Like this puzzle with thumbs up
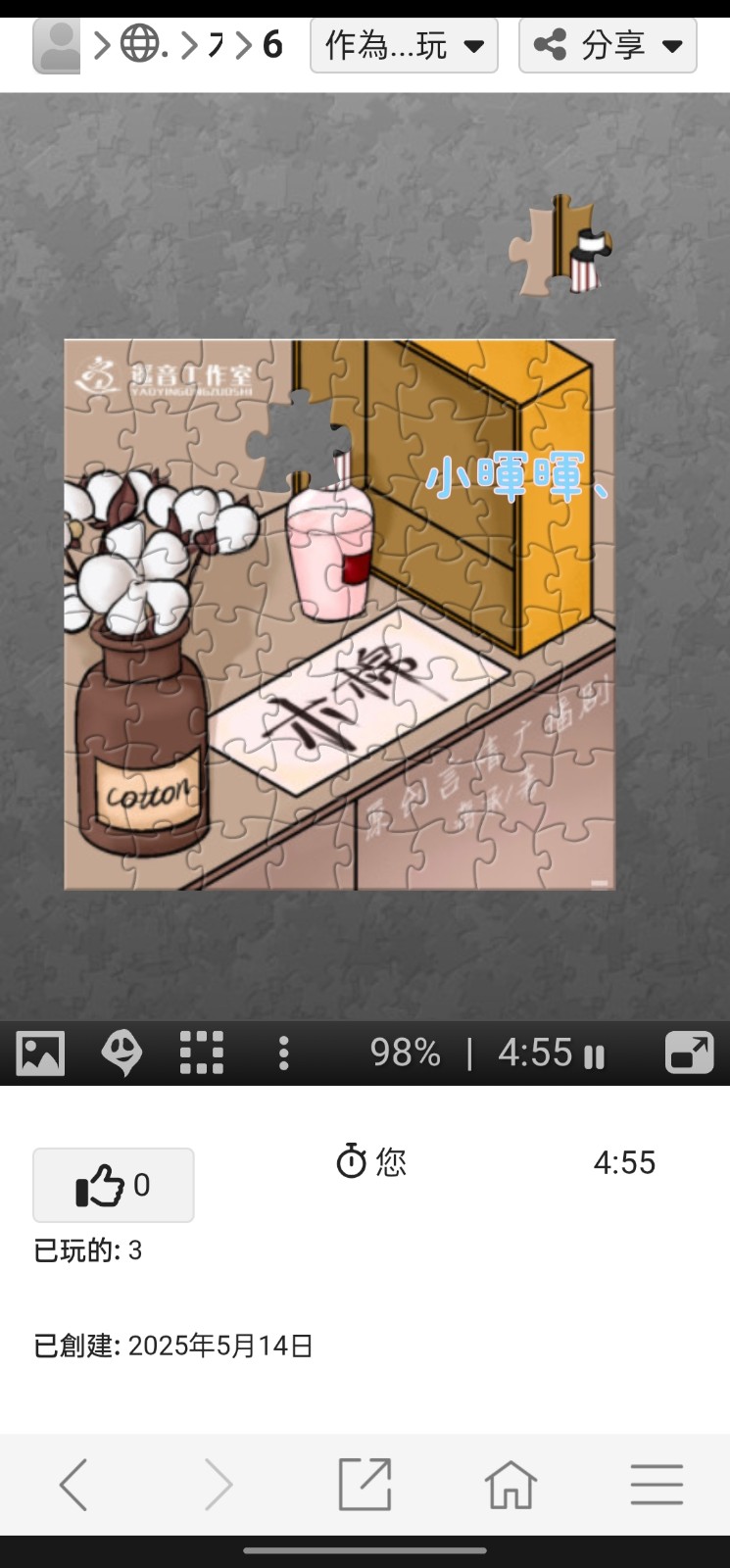The image size is (730, 1568). tap(114, 1185)
